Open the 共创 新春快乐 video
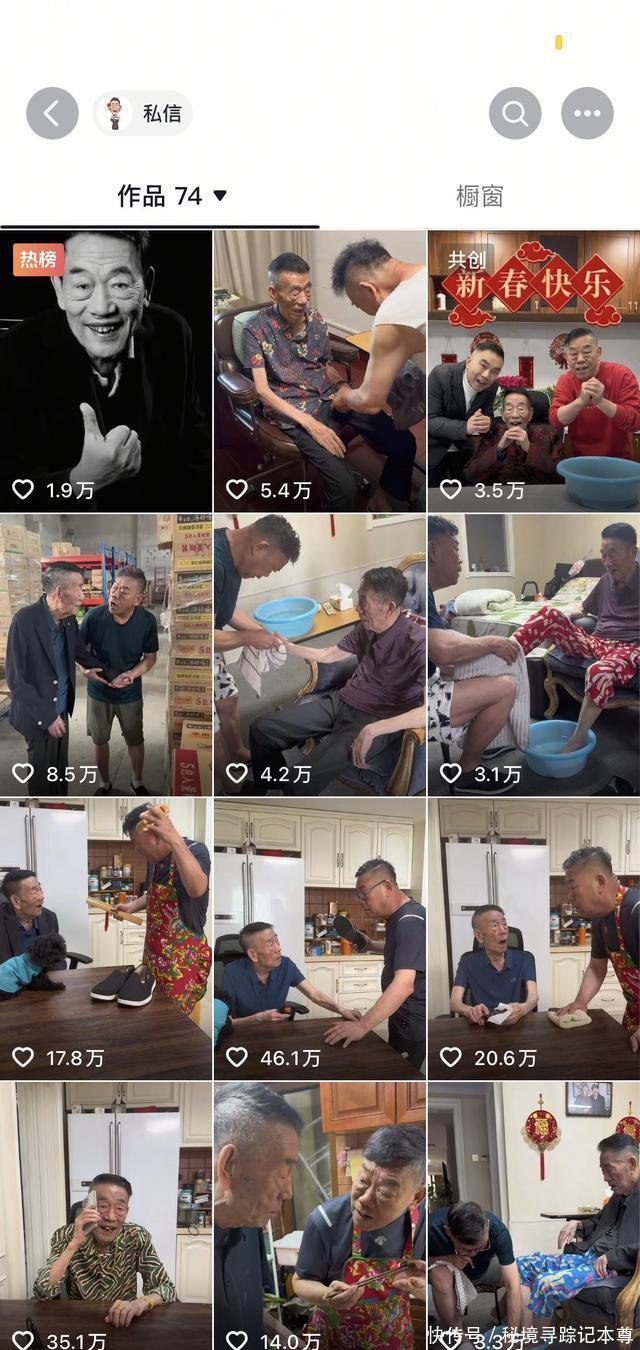 point(533,370)
